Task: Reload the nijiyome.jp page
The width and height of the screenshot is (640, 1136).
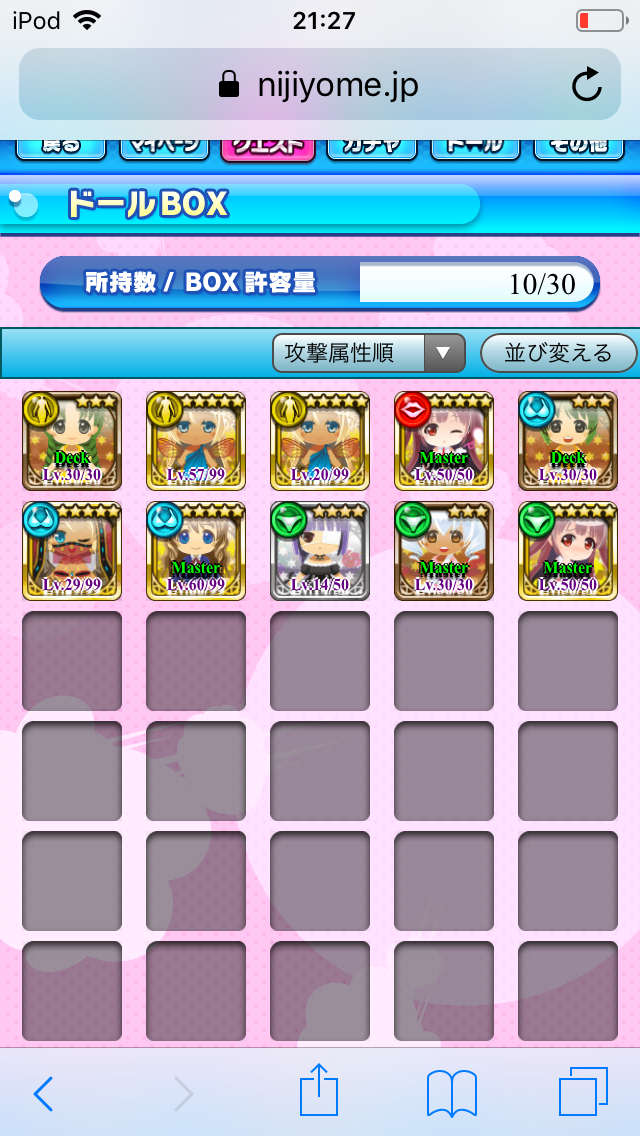Action: [587, 85]
